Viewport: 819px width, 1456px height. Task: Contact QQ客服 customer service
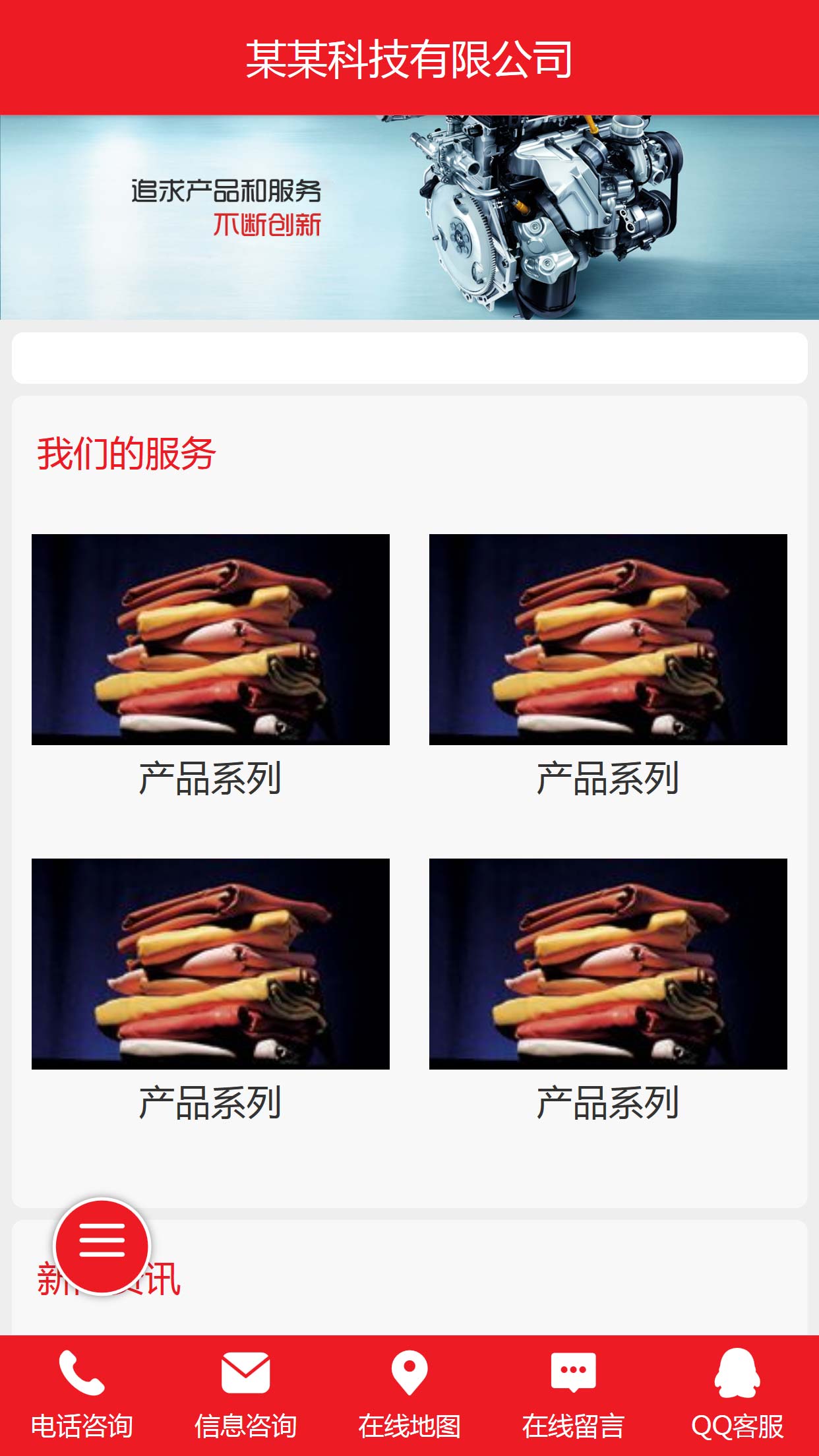(737, 1395)
